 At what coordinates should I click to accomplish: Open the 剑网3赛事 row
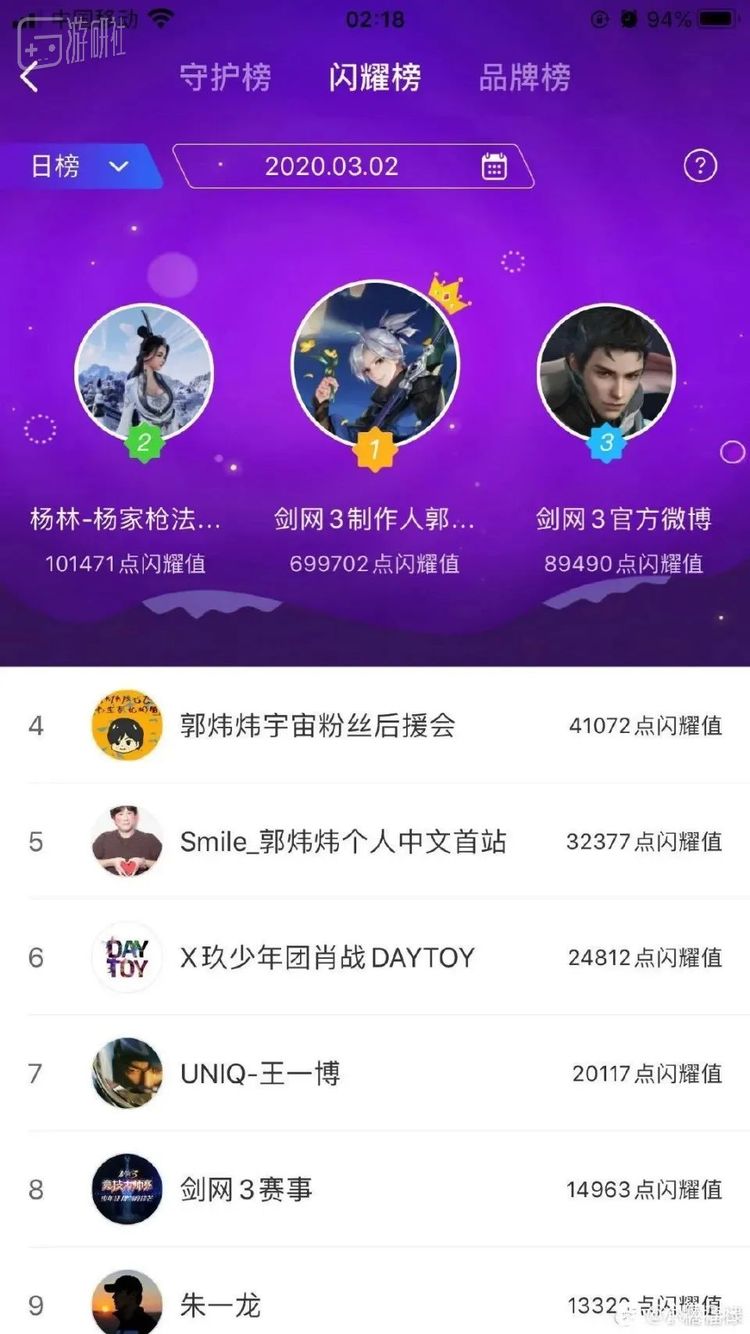click(375, 1189)
